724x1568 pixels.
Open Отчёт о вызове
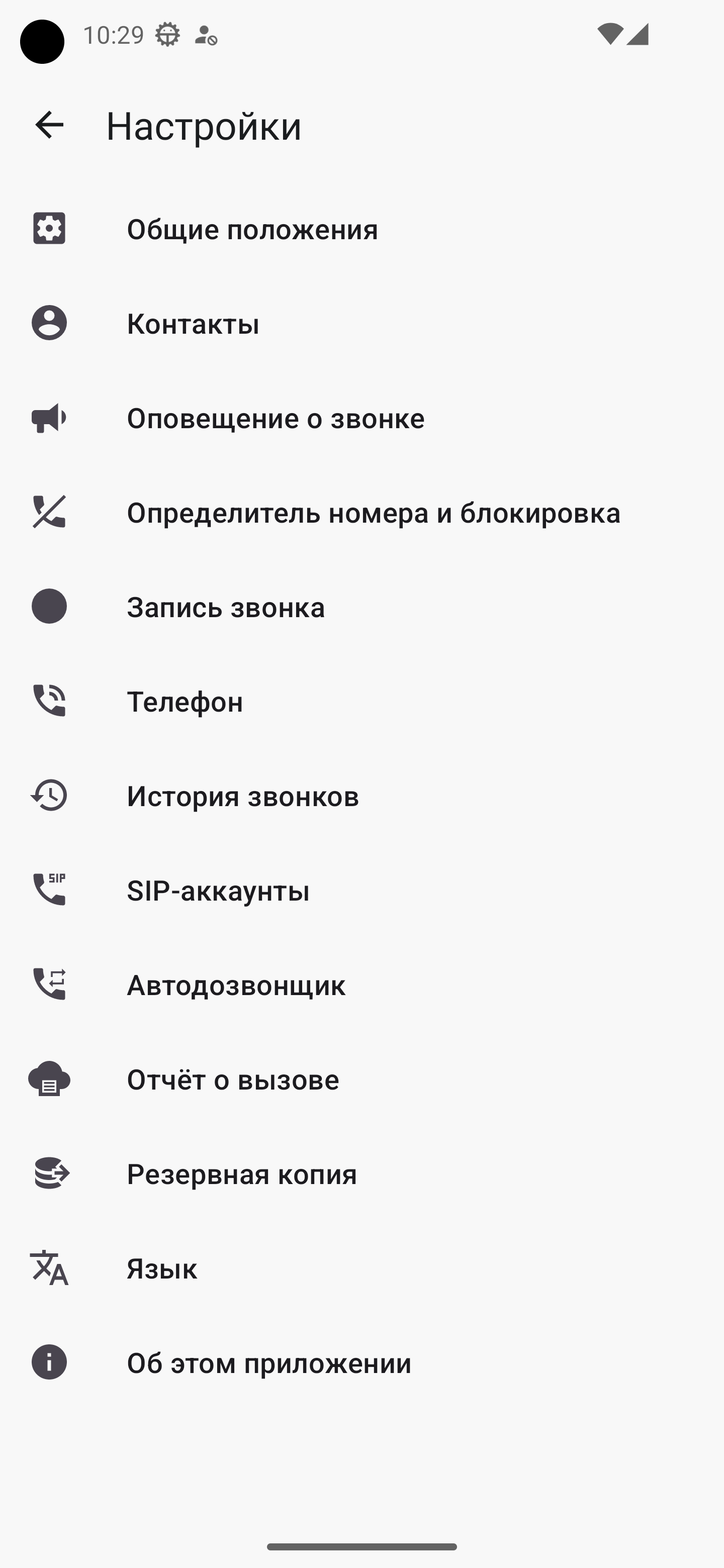coord(361,1079)
